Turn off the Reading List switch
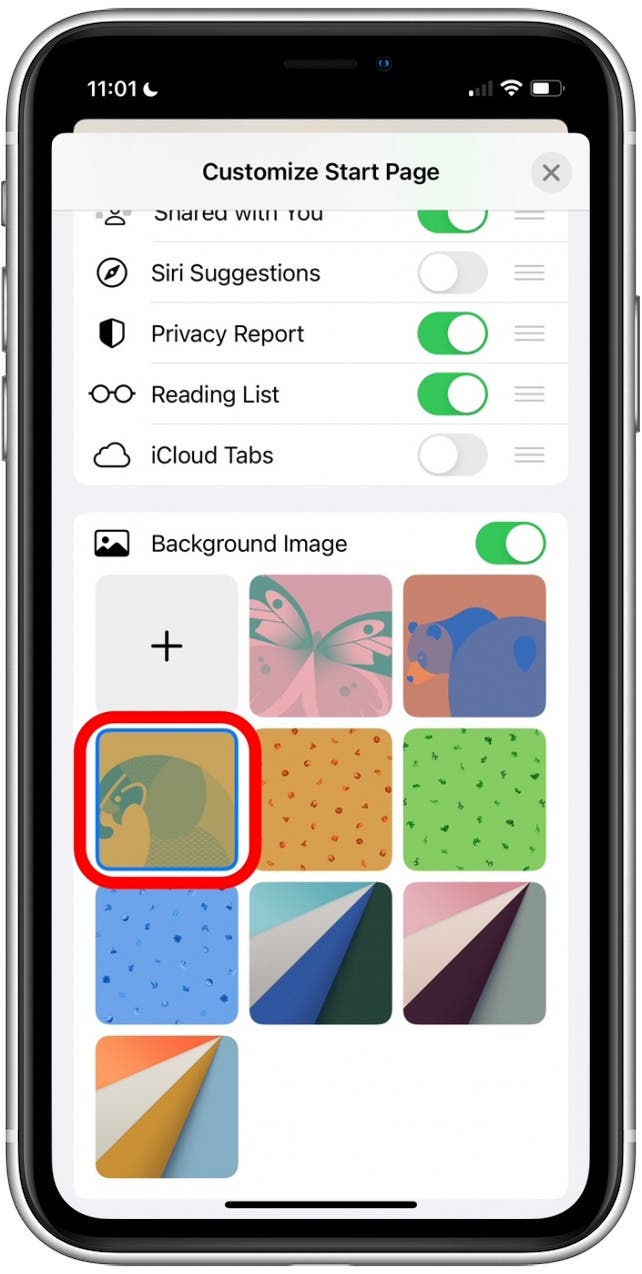 [452, 395]
